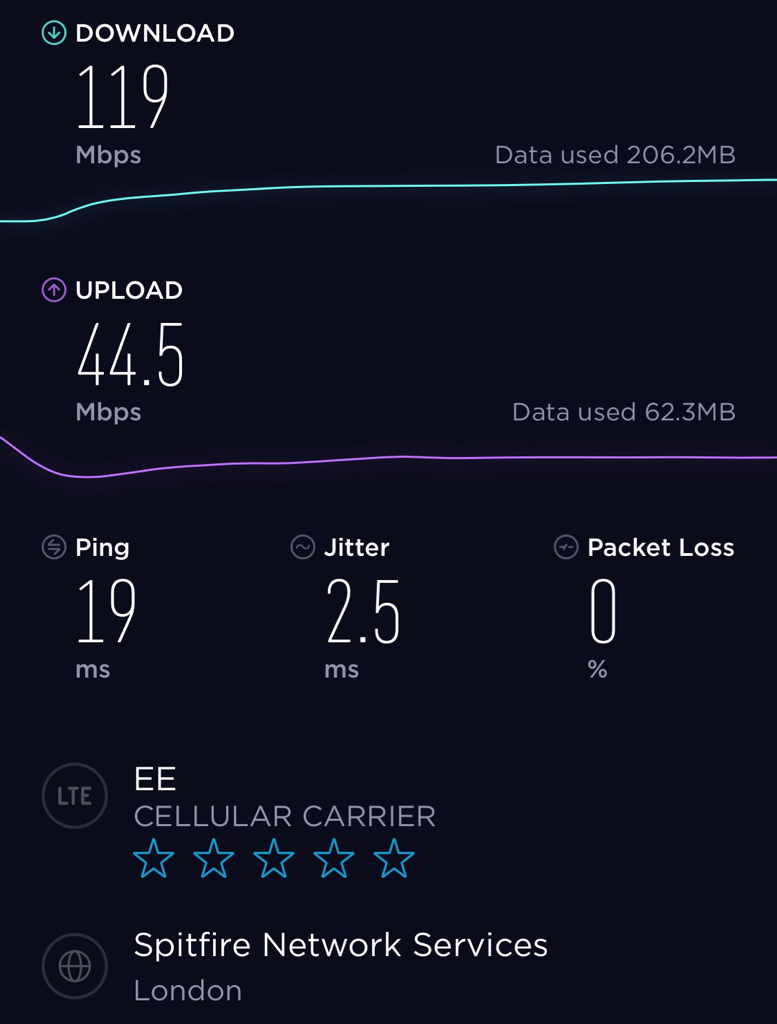
Task: Select the third star for EE
Action: point(274,859)
